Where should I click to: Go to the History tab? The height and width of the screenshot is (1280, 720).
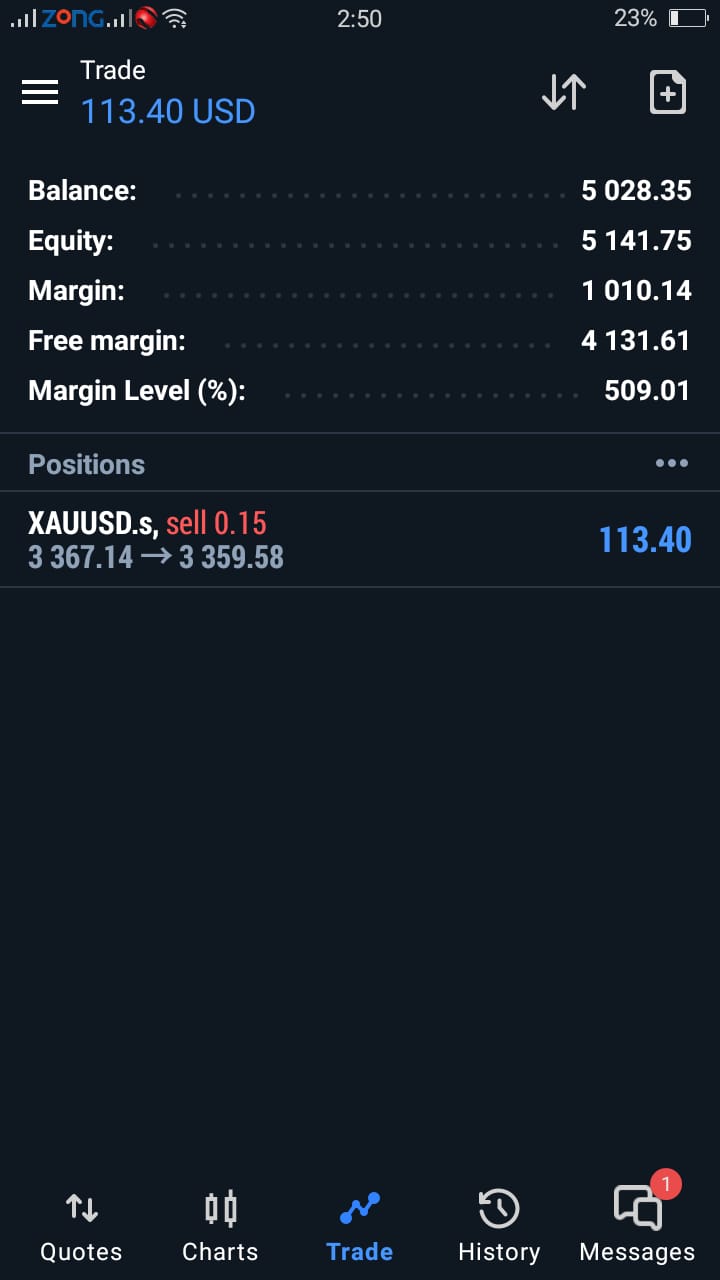[x=498, y=1226]
